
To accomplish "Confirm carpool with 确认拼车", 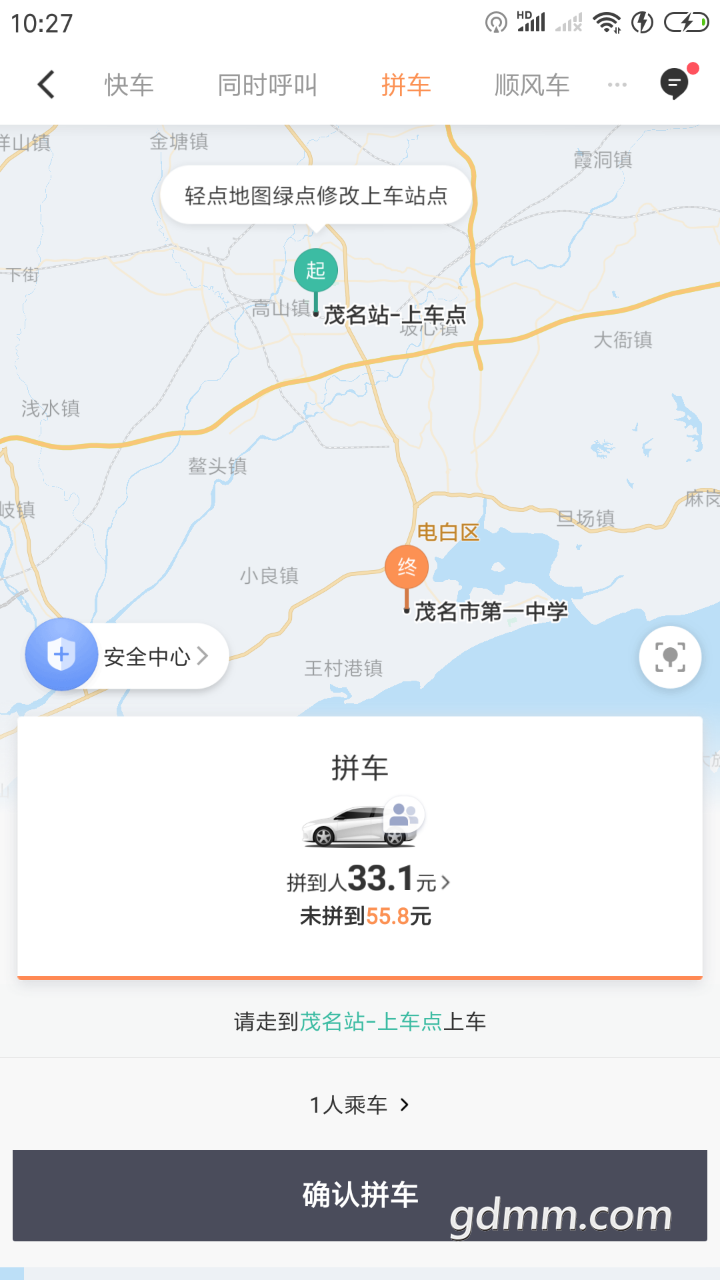I will tap(359, 1195).
